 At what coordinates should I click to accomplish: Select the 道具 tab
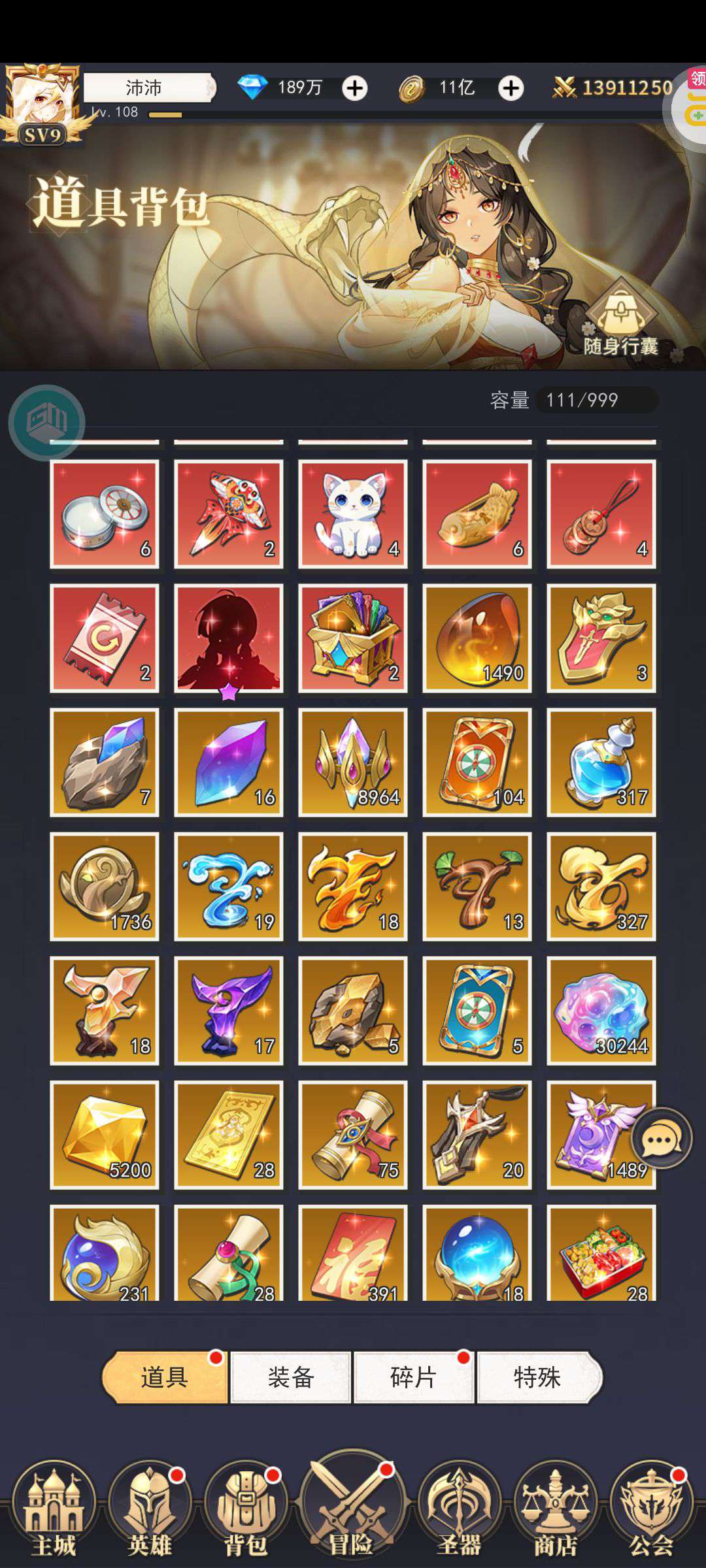tap(165, 1377)
